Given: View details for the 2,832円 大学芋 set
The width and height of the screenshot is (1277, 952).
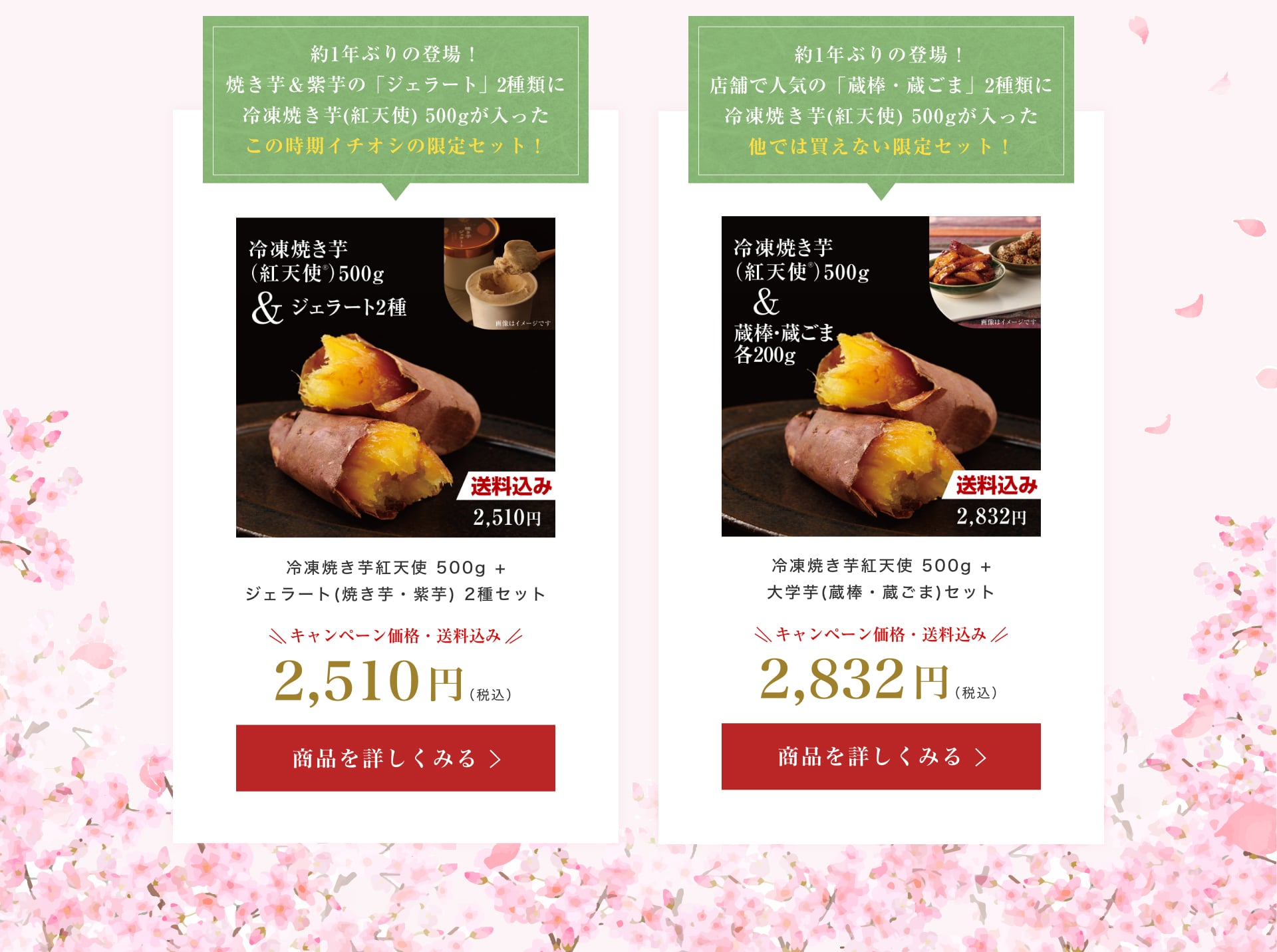Looking at the screenshot, I should (881, 756).
